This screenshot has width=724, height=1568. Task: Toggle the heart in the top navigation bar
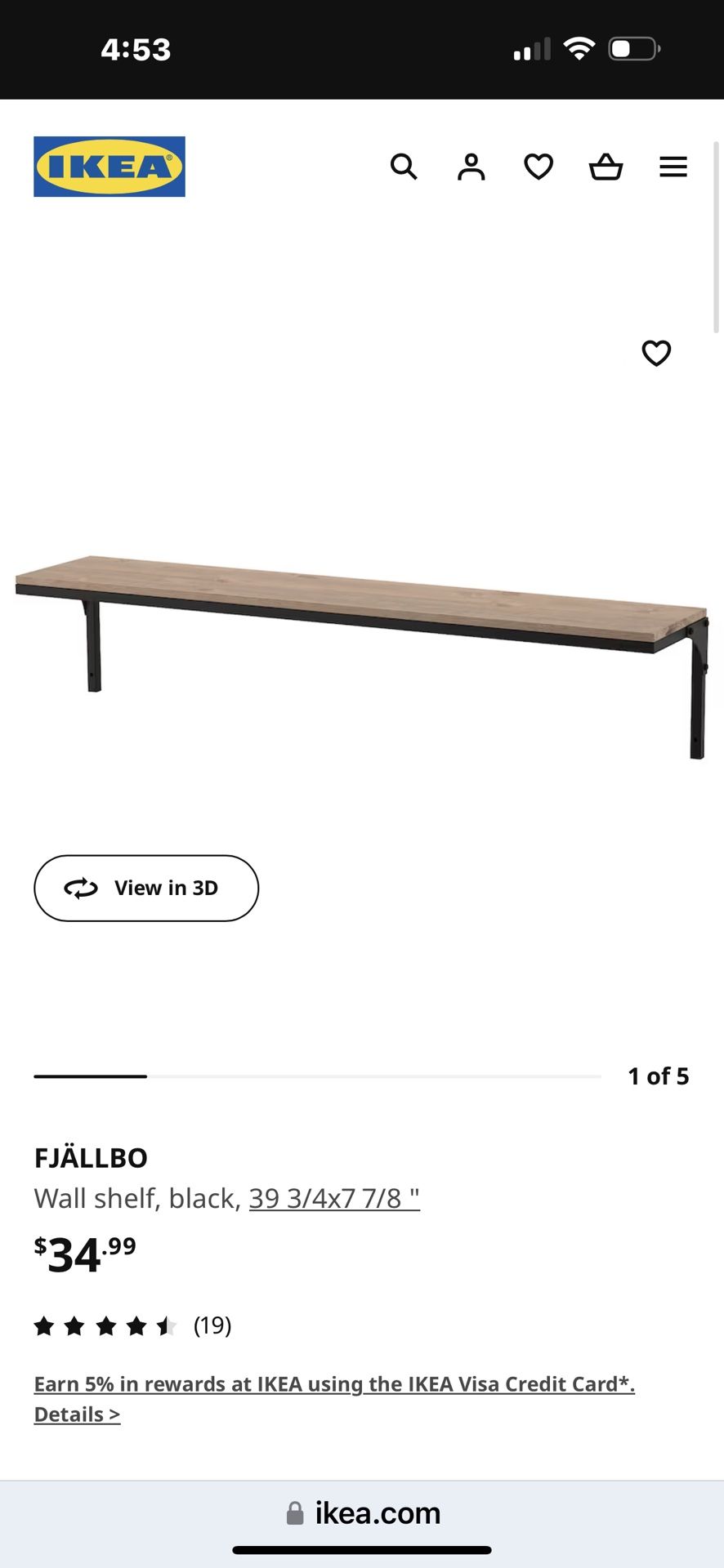[x=539, y=167]
